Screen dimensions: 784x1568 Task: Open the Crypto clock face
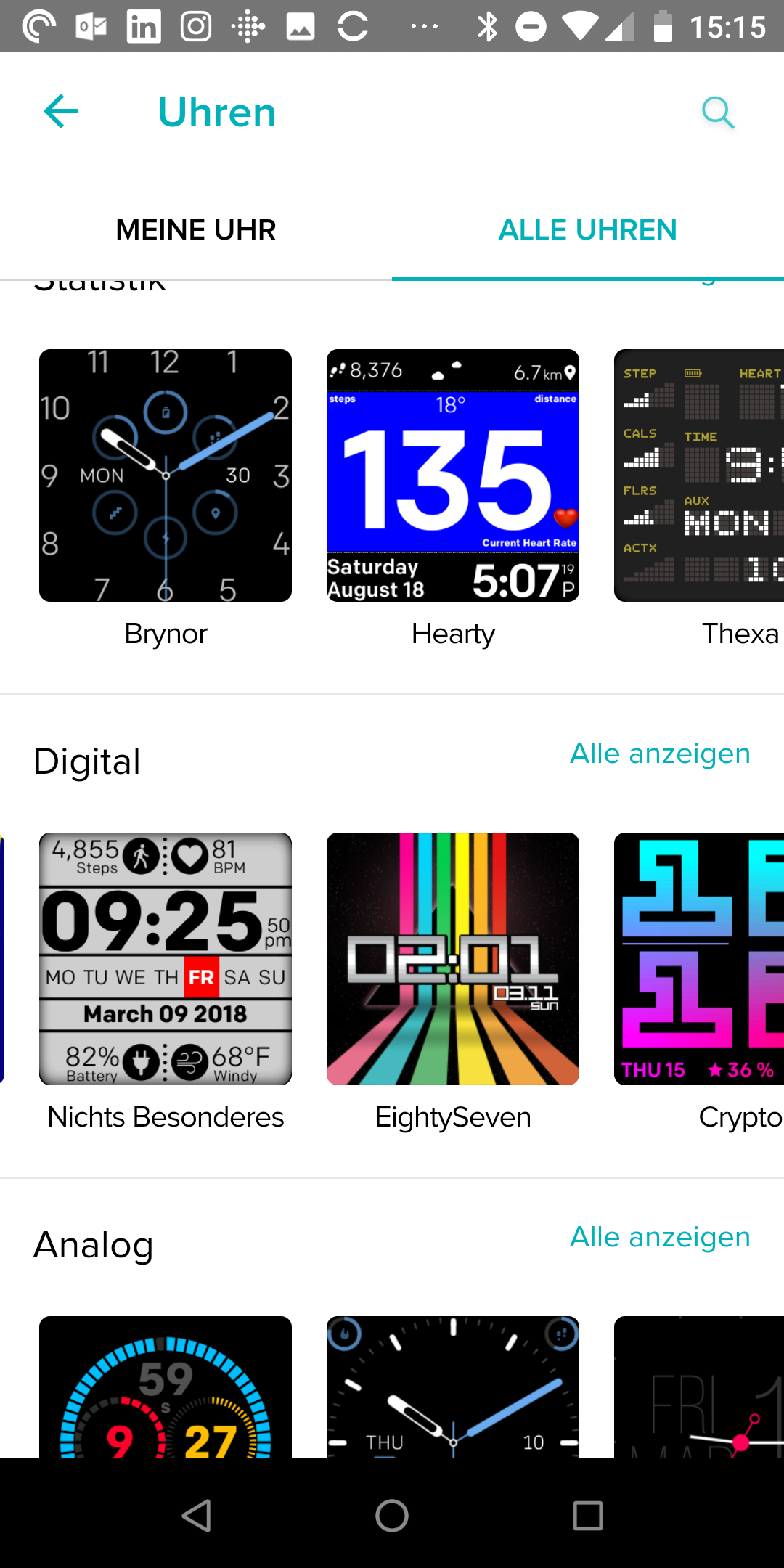pyautogui.click(x=699, y=959)
